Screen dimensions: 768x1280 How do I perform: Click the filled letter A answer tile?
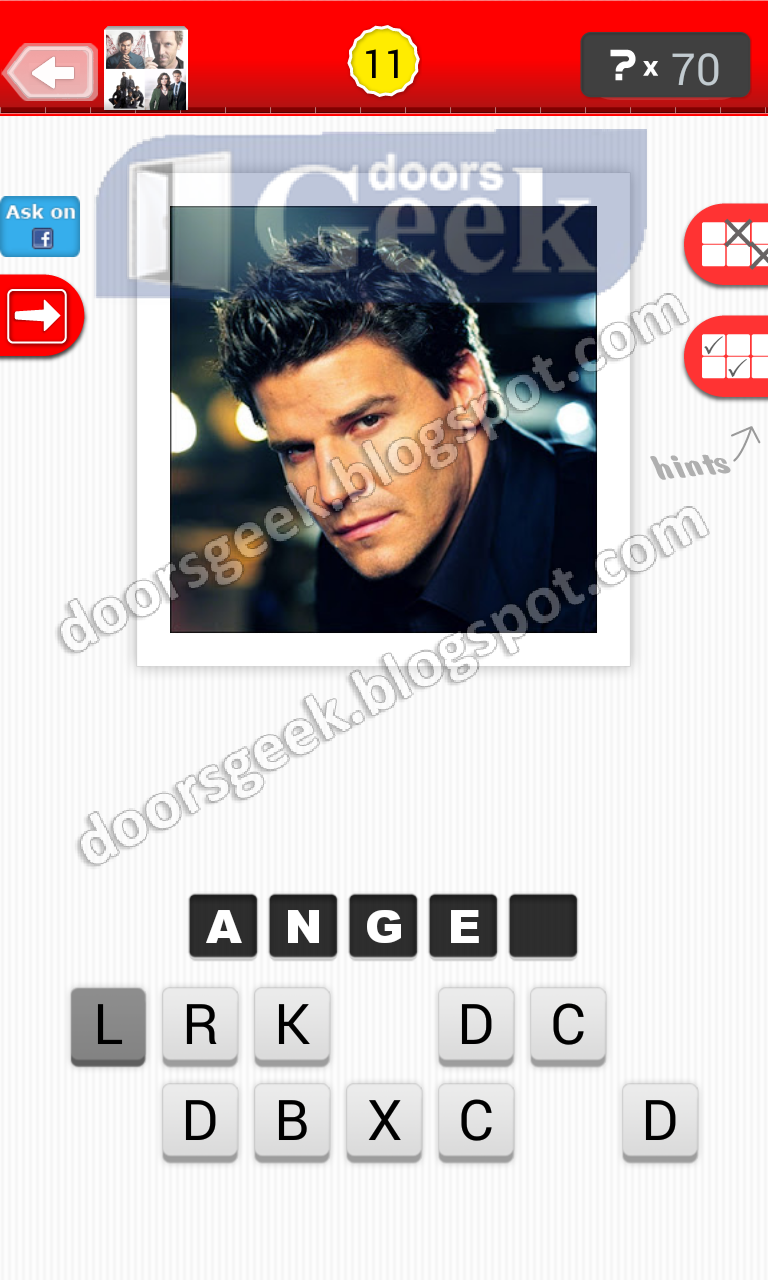pyautogui.click(x=223, y=927)
